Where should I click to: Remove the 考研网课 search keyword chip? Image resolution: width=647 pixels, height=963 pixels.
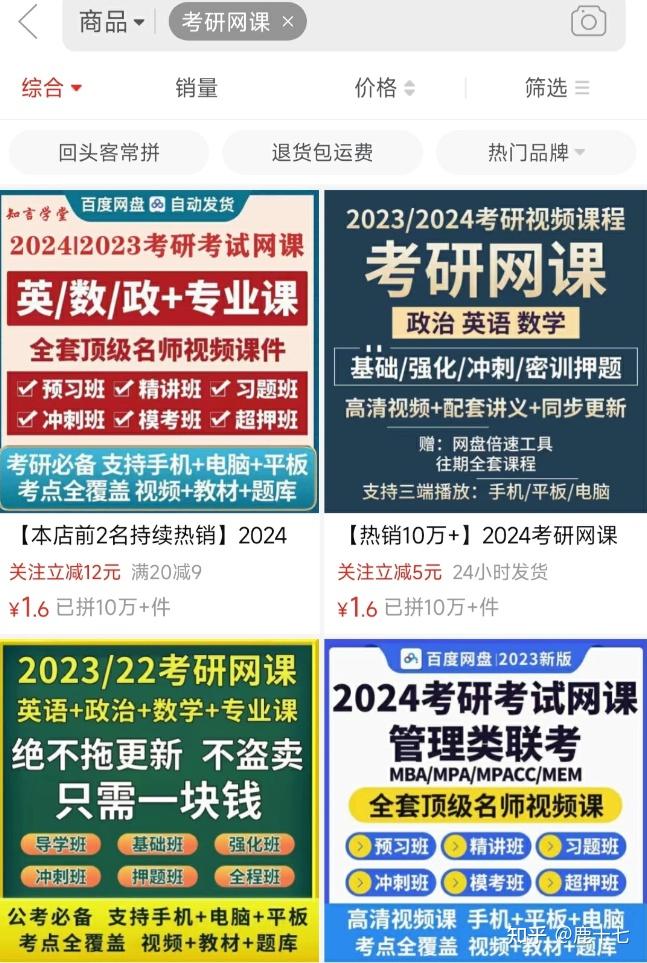[x=288, y=22]
